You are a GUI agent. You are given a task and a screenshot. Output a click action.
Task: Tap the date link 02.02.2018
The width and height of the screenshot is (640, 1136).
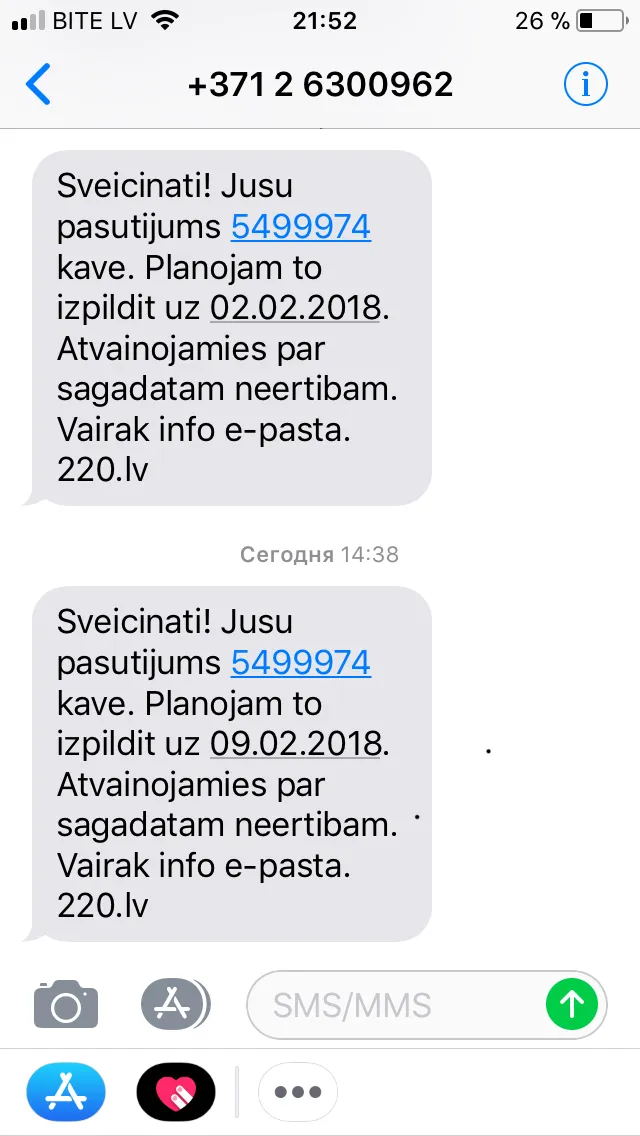click(296, 309)
